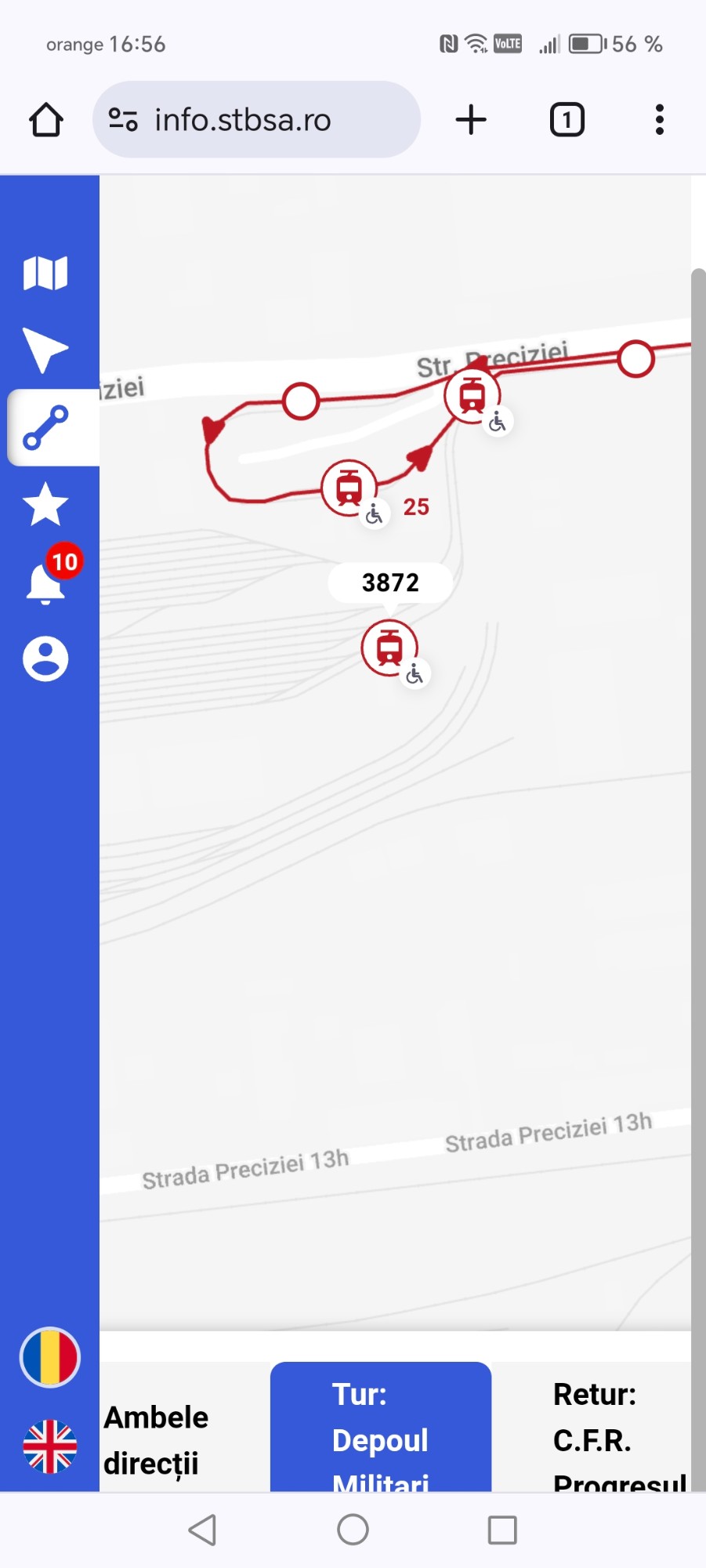This screenshot has height=1568, width=706.
Task: Select the routes icon in sidebar
Action: (45, 427)
